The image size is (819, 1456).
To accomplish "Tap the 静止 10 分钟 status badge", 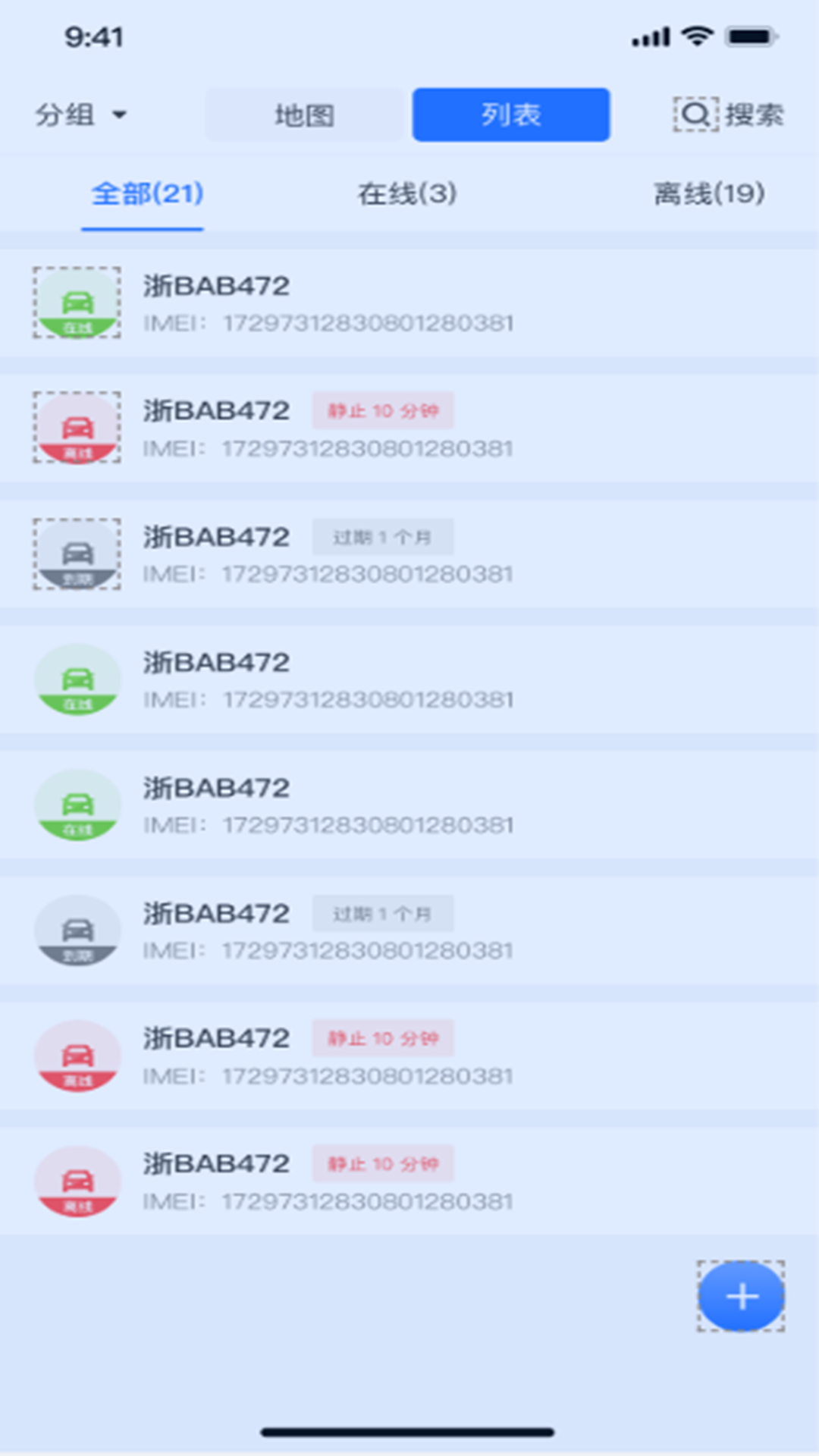I will tap(383, 409).
